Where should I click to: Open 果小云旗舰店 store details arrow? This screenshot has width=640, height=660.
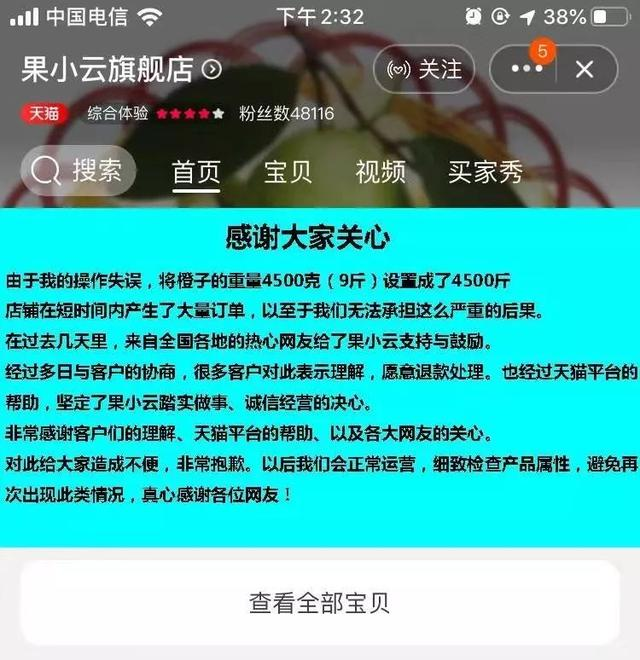click(x=212, y=69)
